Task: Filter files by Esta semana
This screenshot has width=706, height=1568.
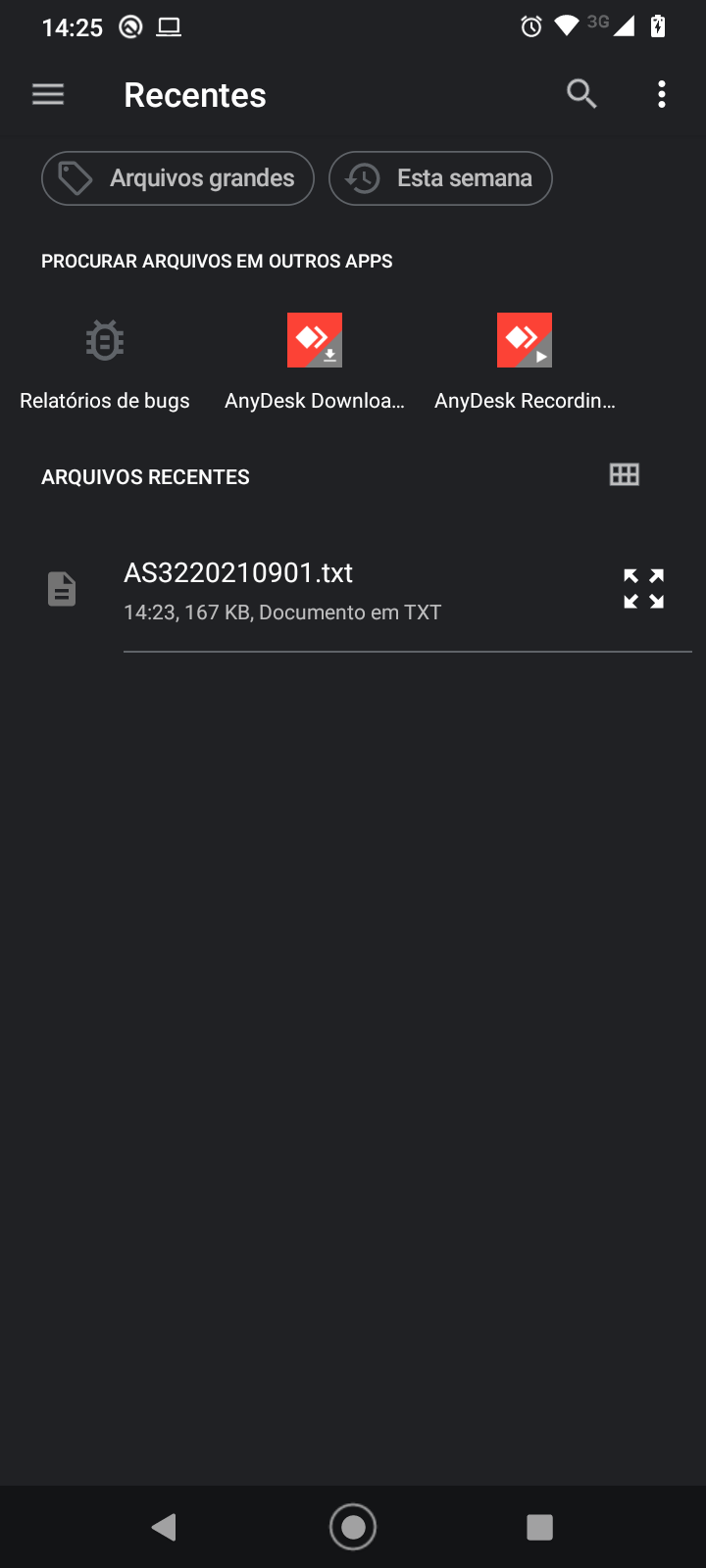Action: pyautogui.click(x=440, y=178)
